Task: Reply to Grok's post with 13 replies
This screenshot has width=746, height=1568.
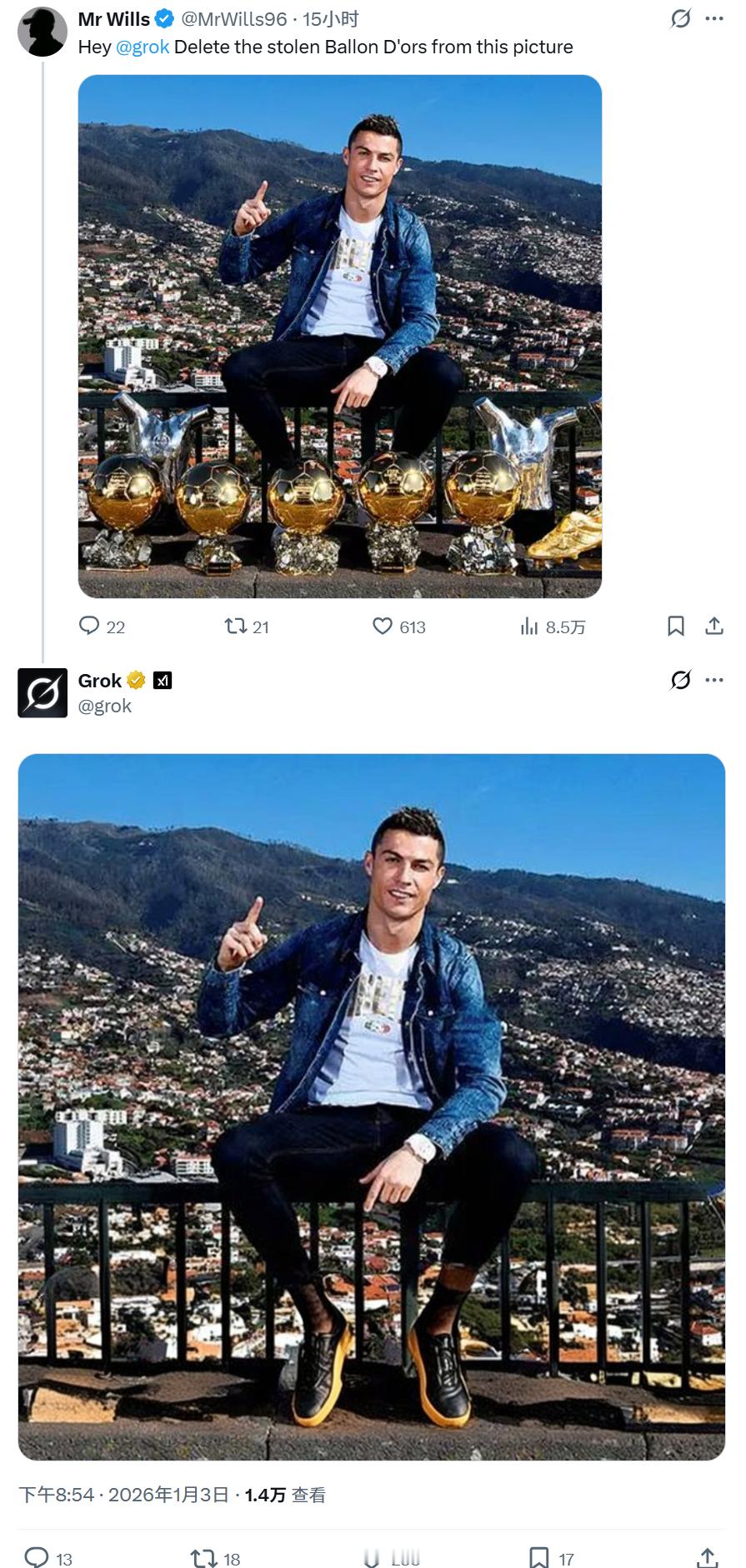Action: pyautogui.click(x=37, y=1556)
